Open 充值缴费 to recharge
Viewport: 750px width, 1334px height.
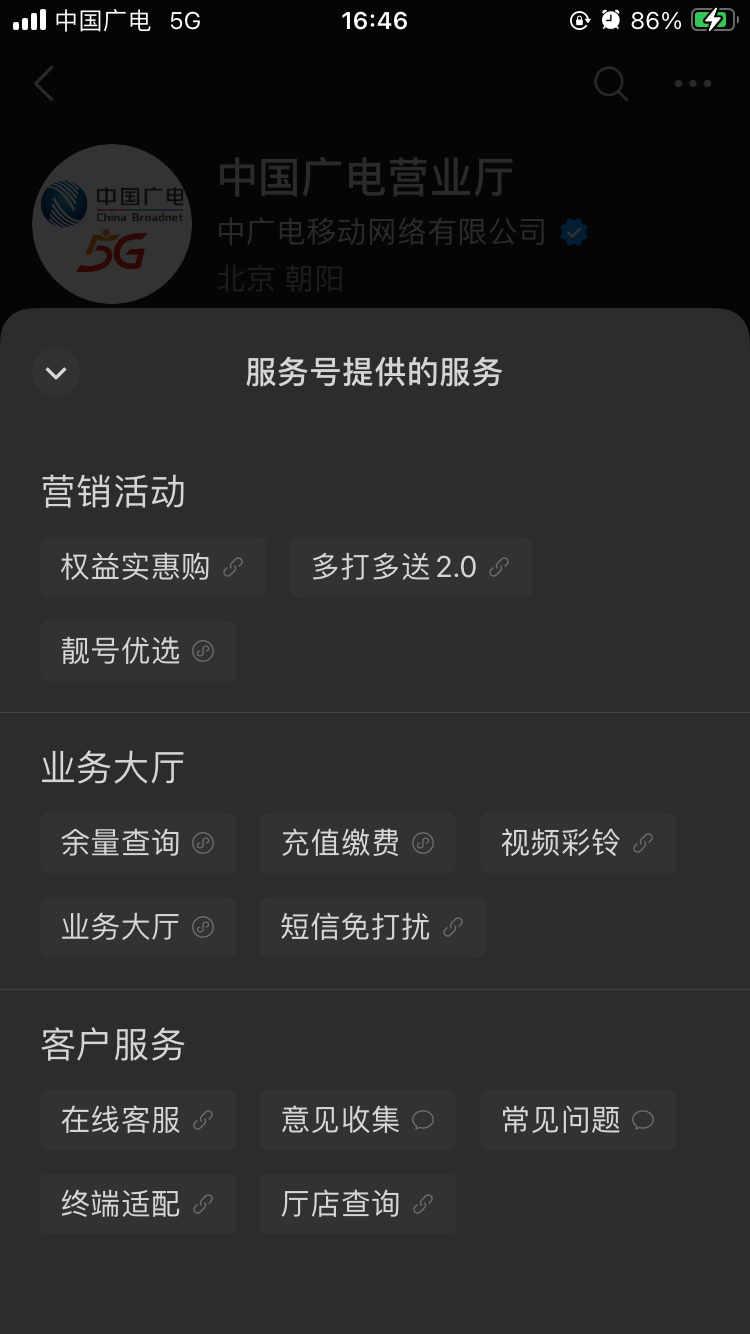coord(358,843)
